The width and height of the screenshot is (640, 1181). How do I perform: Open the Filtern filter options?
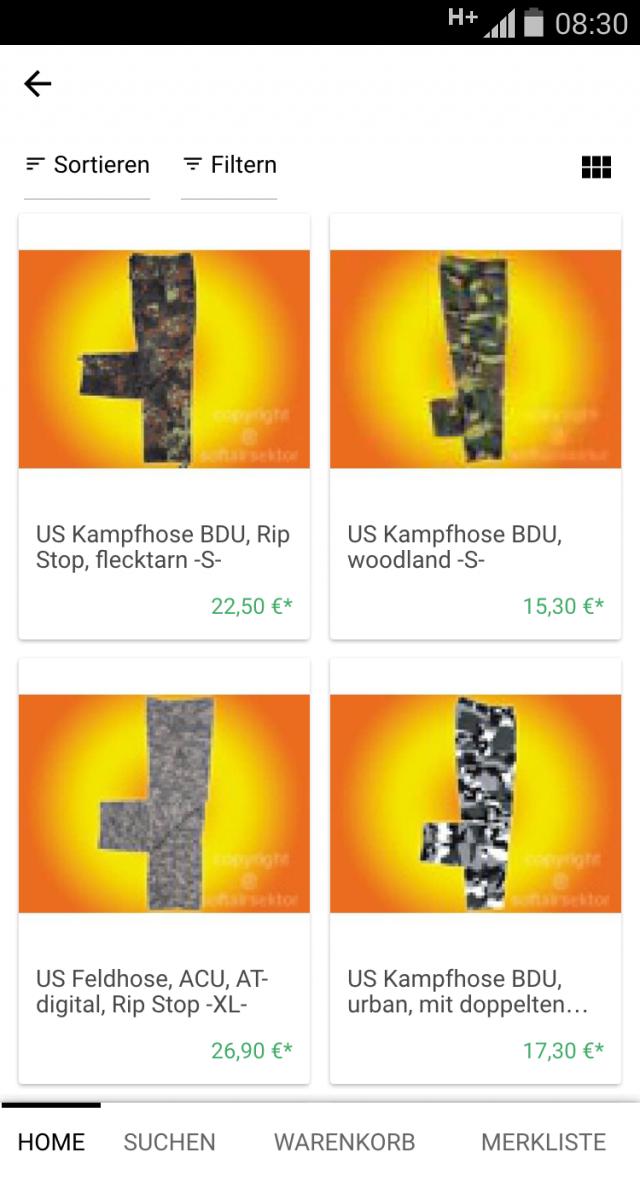pos(229,165)
